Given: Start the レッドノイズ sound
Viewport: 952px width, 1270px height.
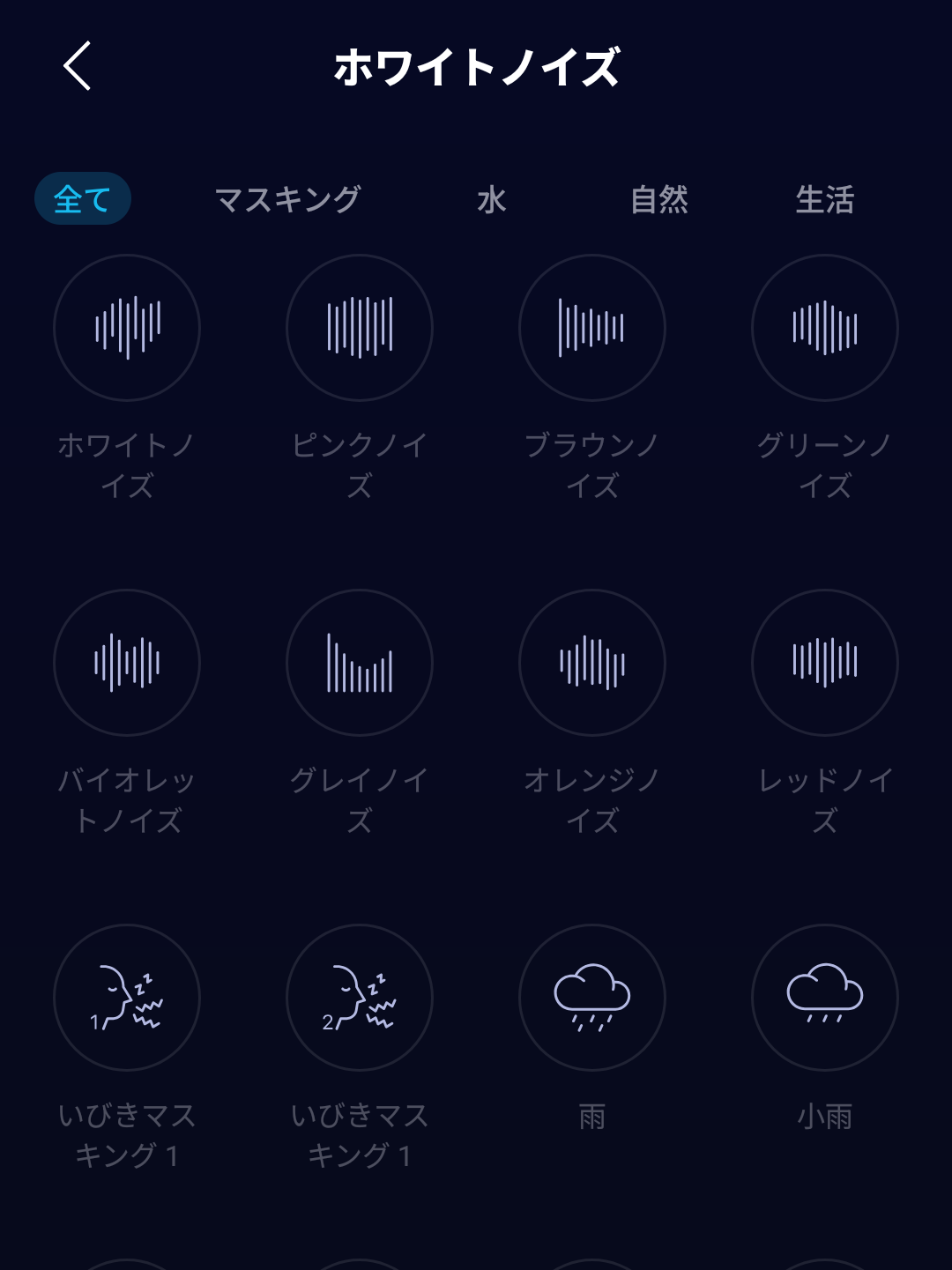Looking at the screenshot, I should (x=825, y=663).
